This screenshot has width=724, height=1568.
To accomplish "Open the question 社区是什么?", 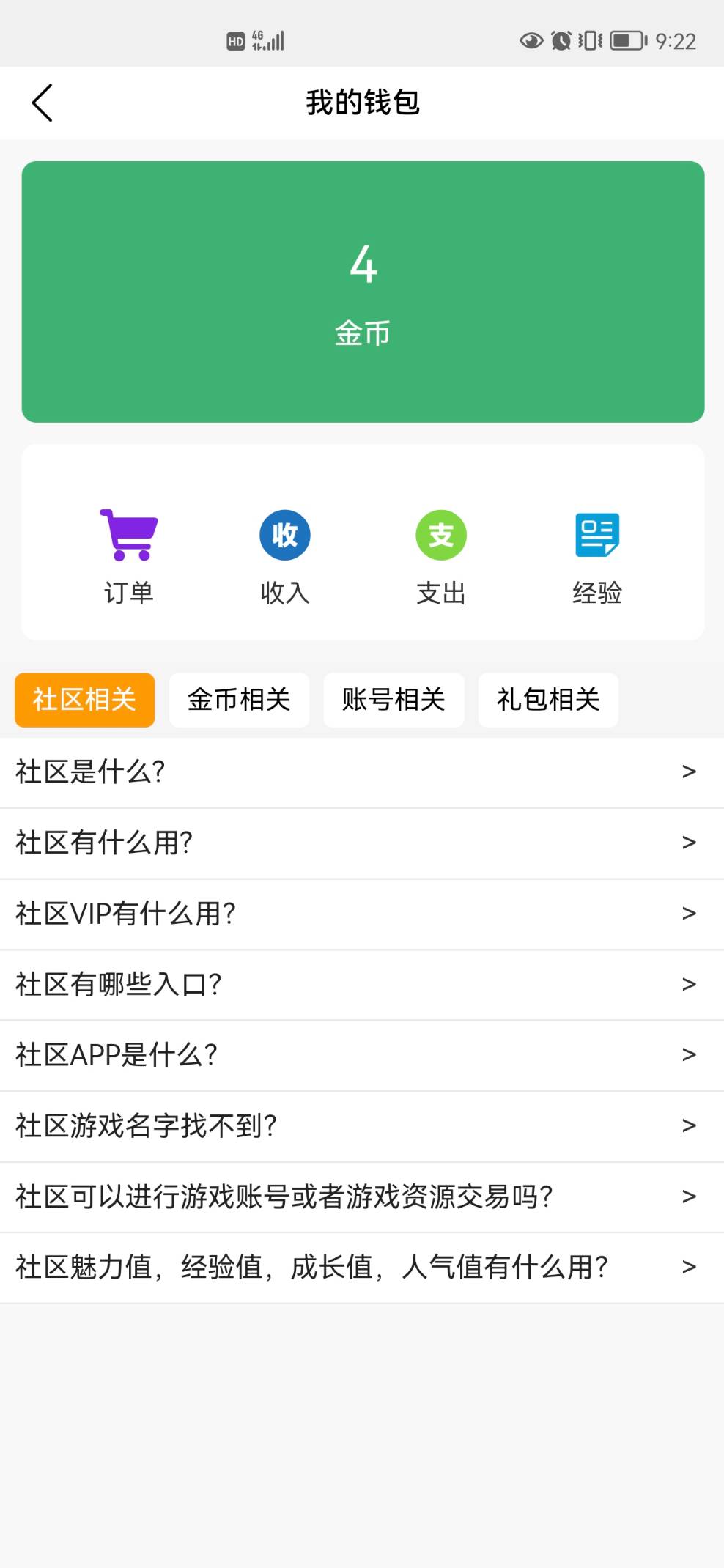I will point(362,772).
